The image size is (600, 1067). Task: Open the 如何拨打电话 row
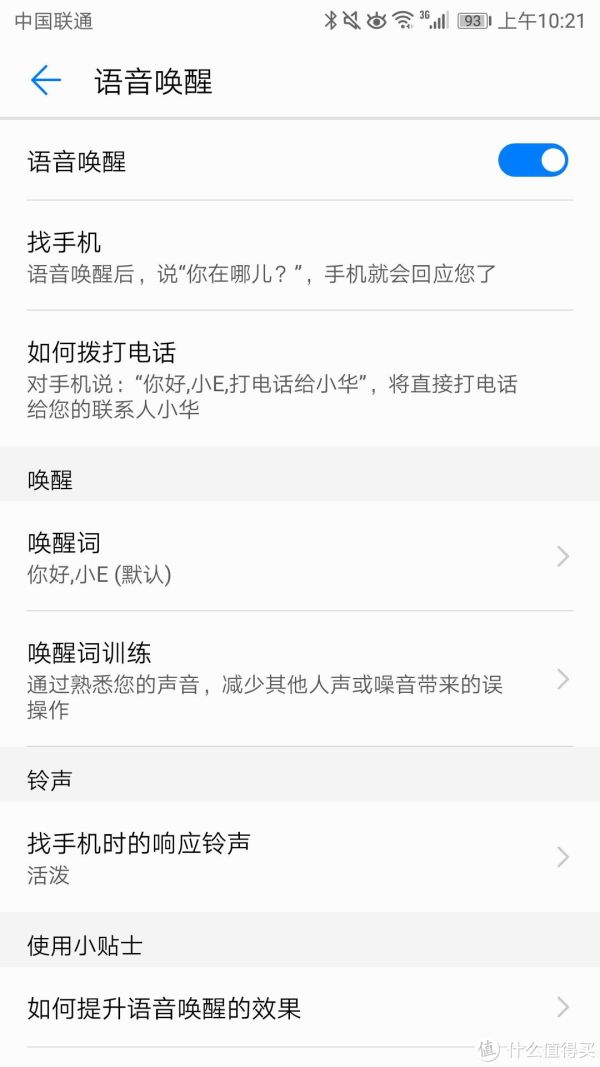[x=300, y=378]
